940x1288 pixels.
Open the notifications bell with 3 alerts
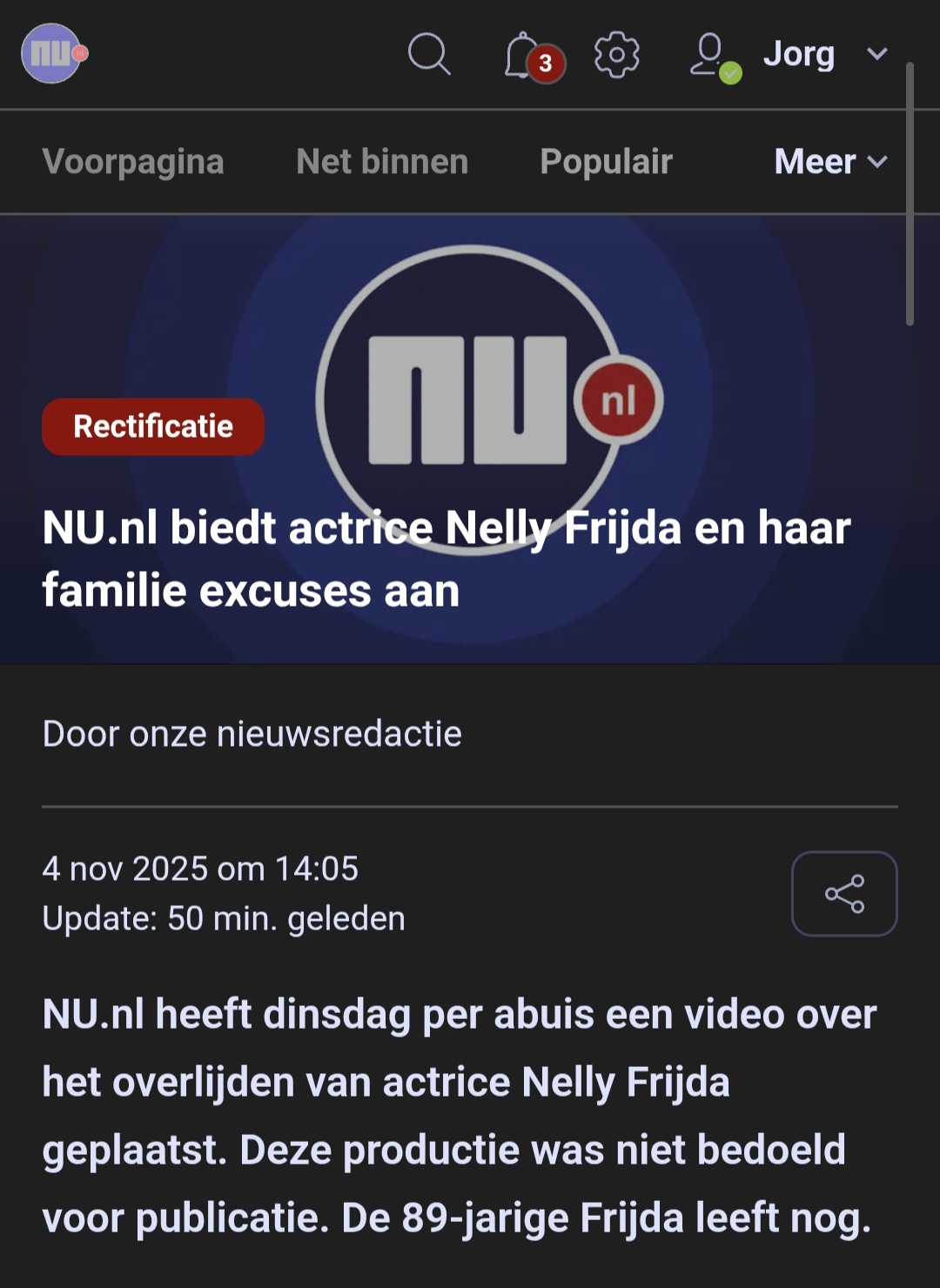click(527, 57)
